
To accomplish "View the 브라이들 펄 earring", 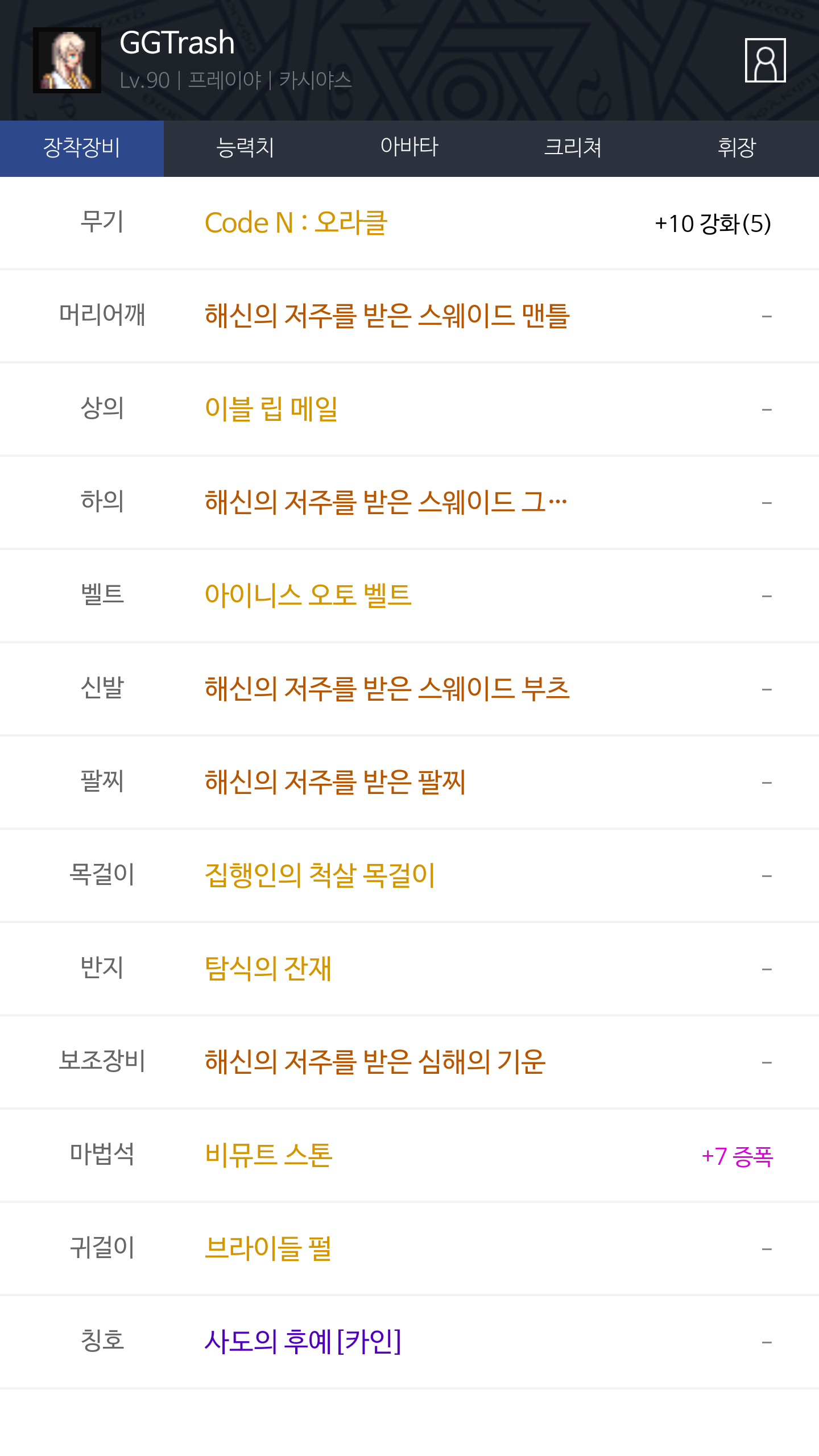I will point(268,1248).
